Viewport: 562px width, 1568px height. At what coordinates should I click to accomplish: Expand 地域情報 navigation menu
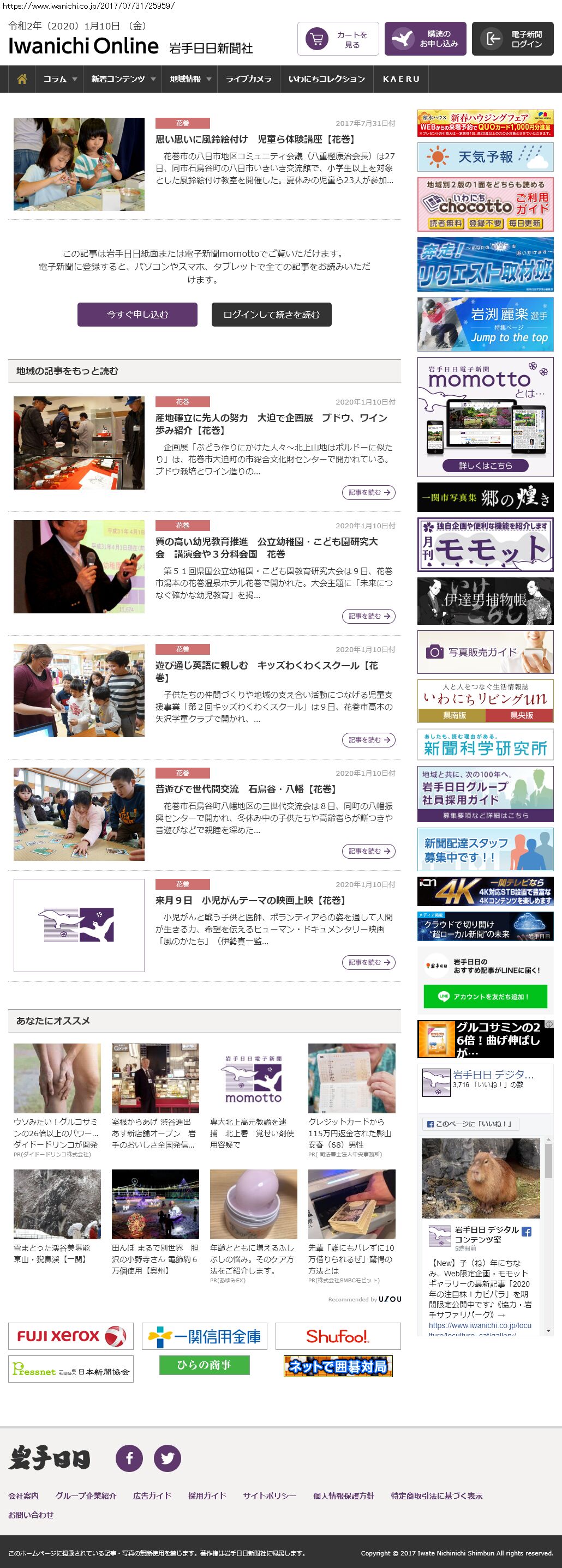click(x=190, y=79)
